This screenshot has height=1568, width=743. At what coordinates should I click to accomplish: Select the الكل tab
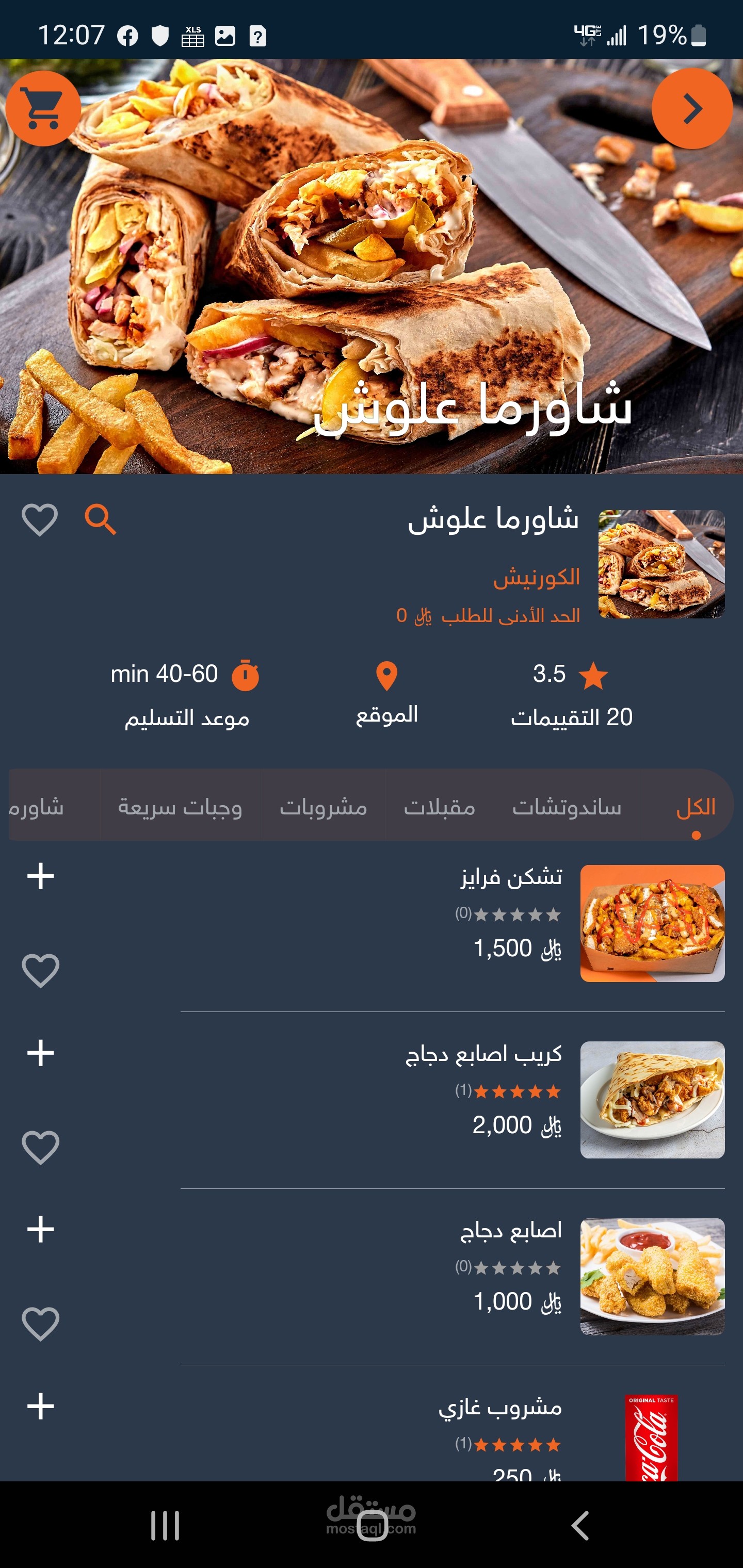[x=696, y=807]
